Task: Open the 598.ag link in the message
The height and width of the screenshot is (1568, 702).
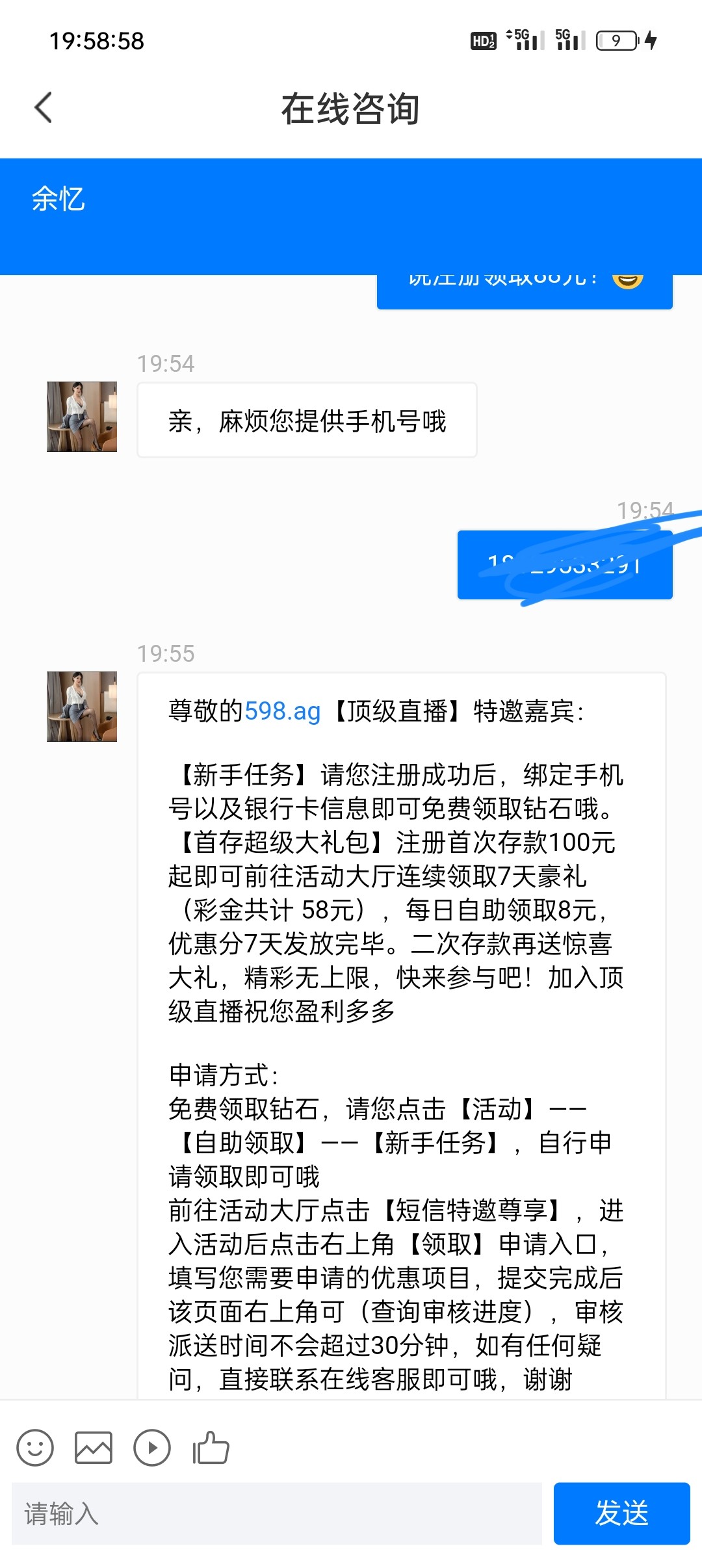Action: coord(283,711)
